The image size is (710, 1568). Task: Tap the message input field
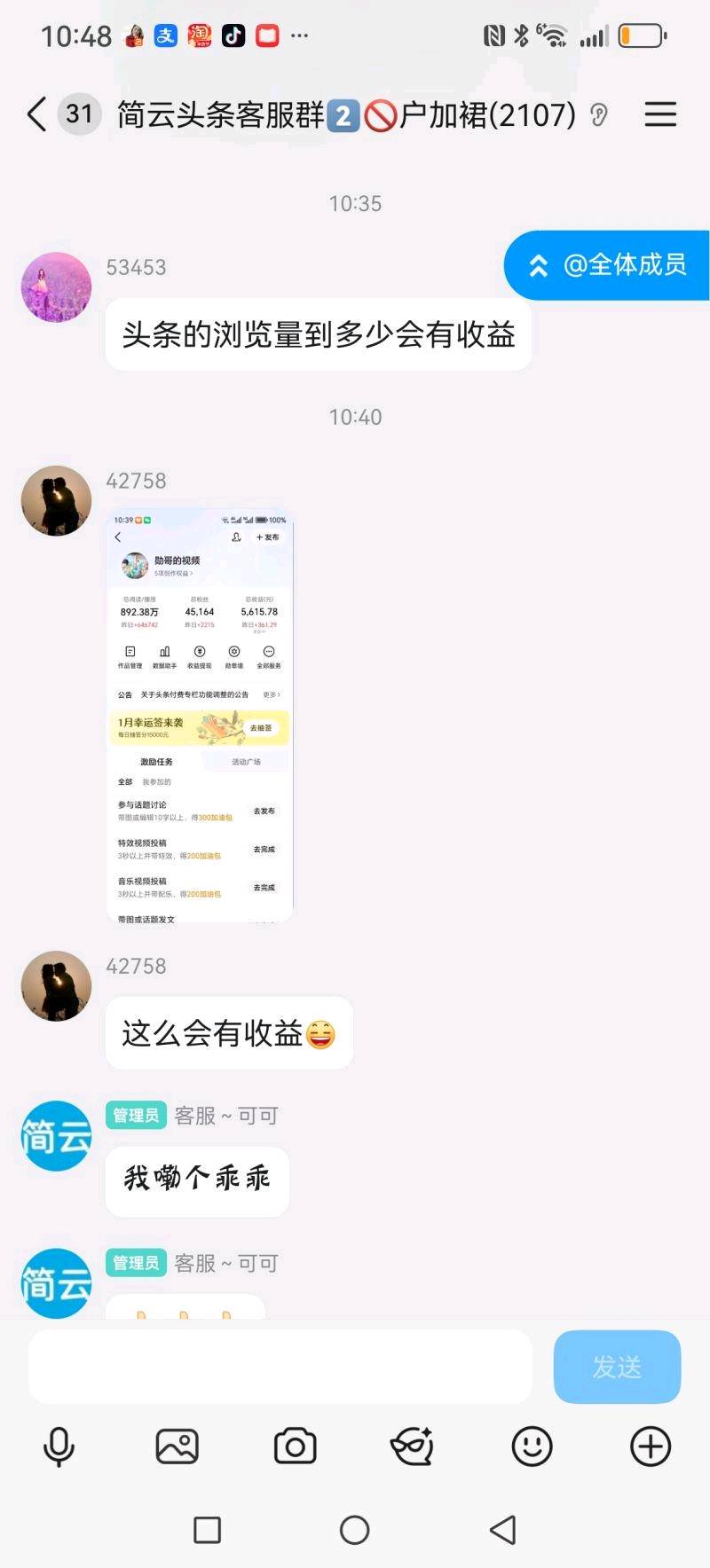click(x=280, y=1366)
